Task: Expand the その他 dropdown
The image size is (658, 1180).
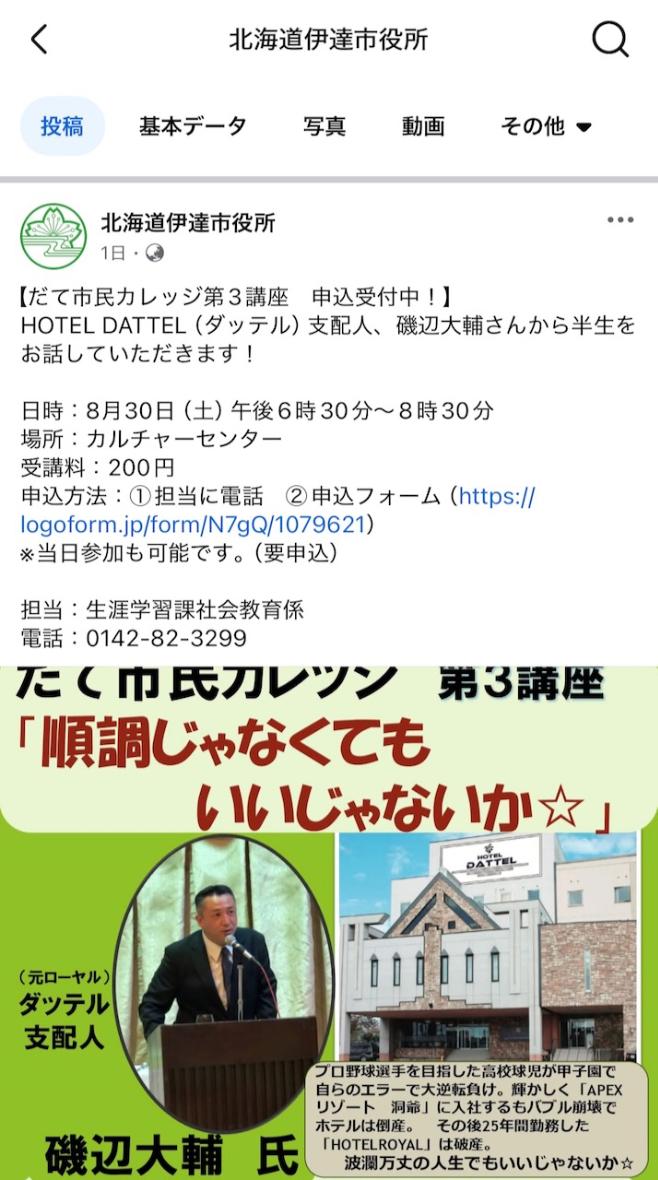Action: click(x=546, y=127)
